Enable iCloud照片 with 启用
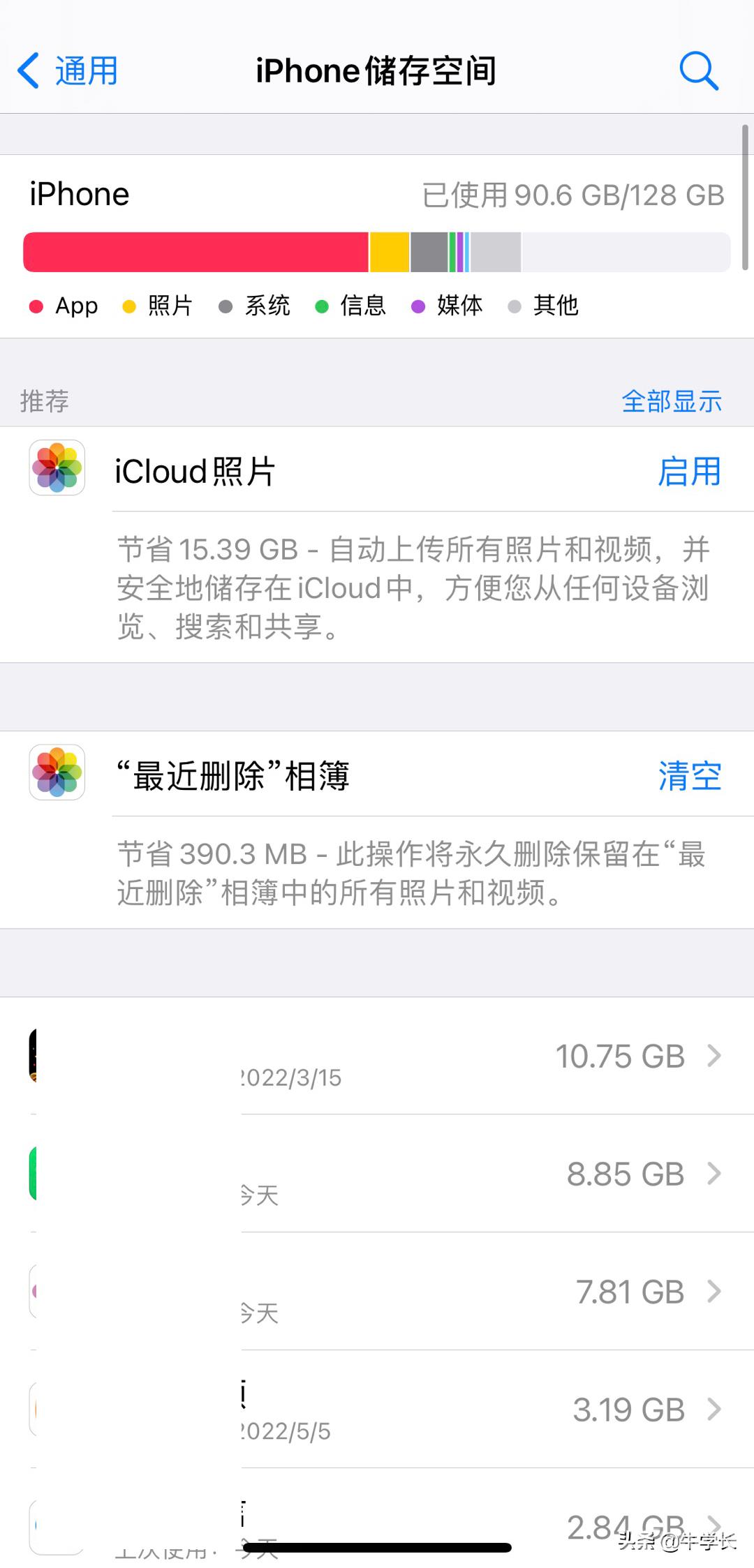Screen dimensions: 754x1568 coord(688,472)
